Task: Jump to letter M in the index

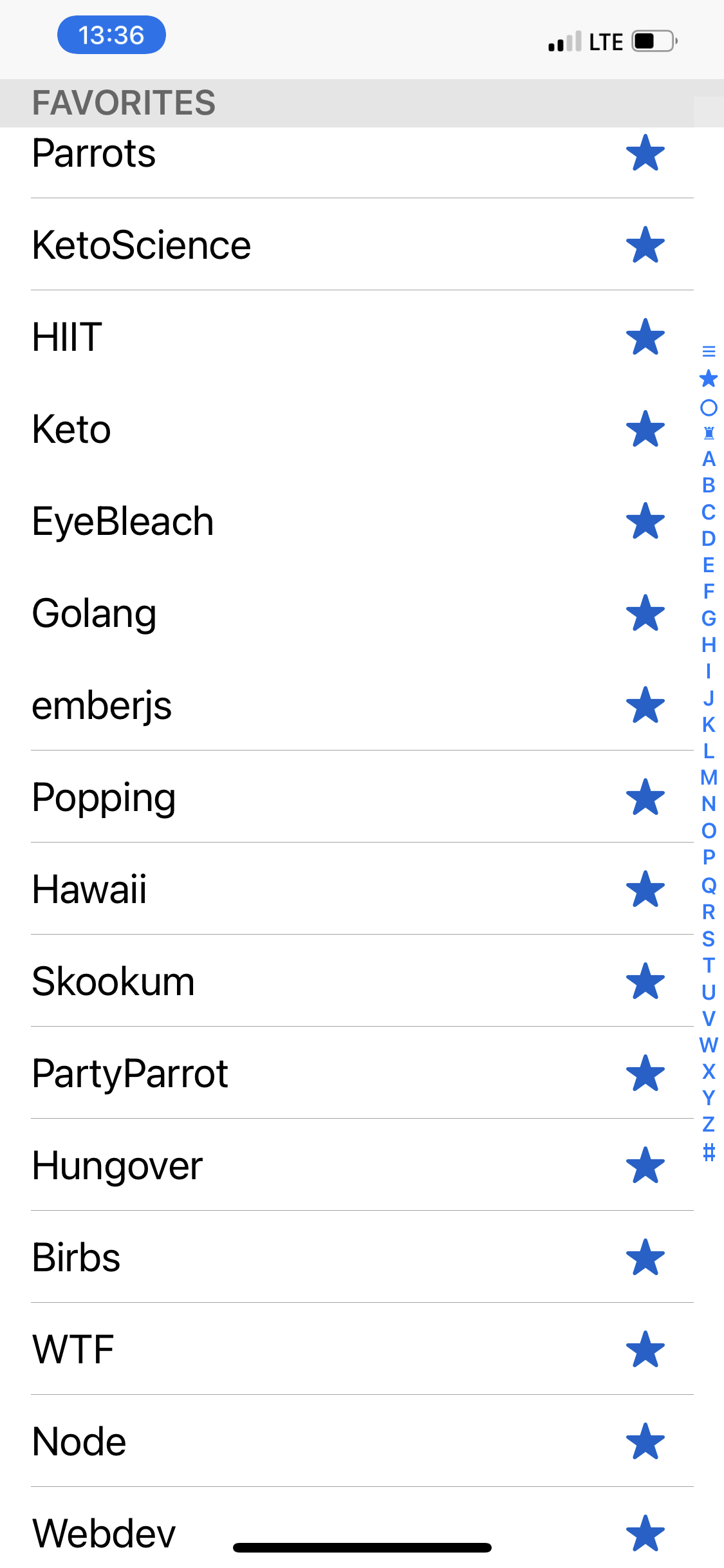Action: click(x=708, y=778)
